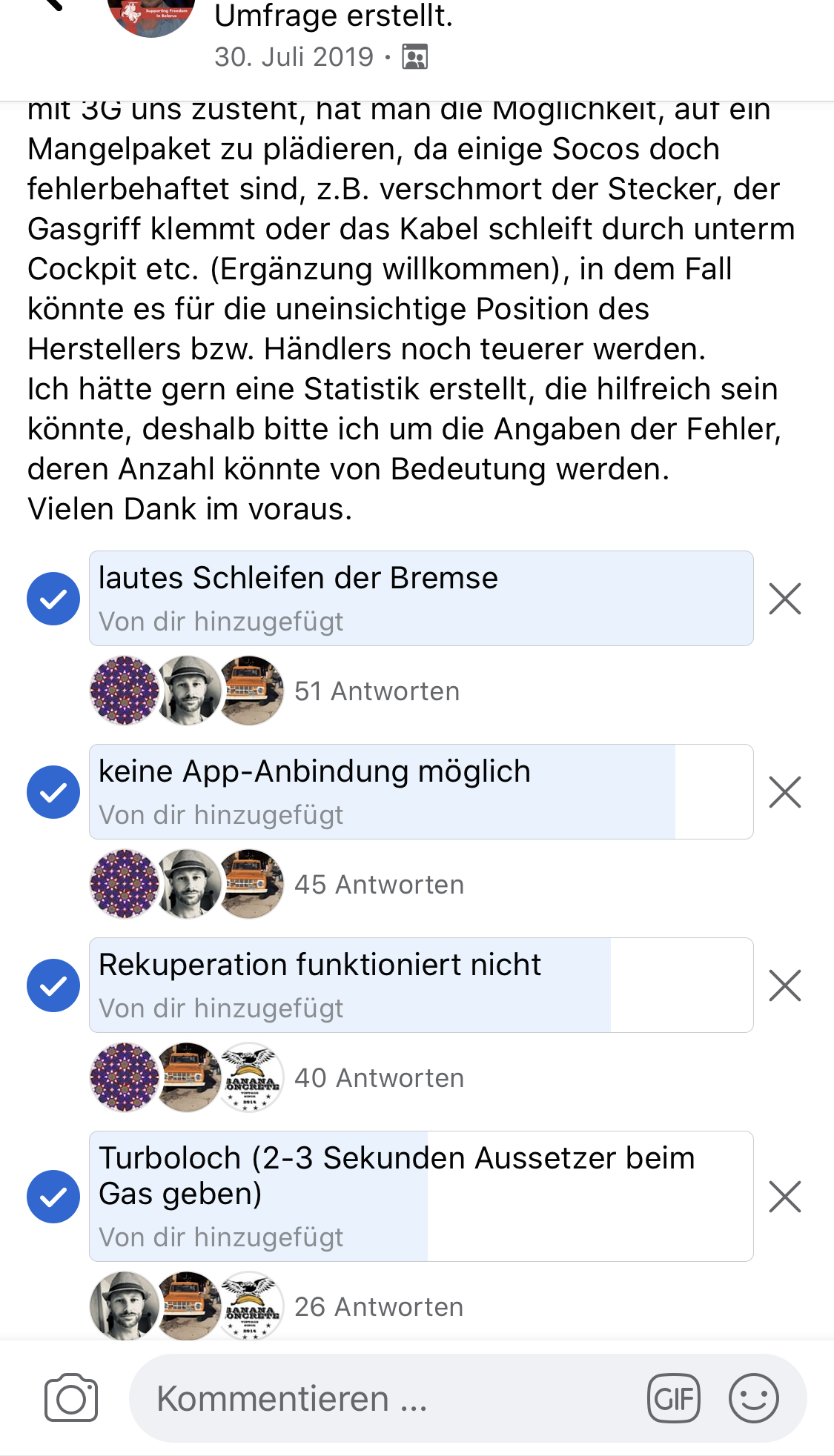The height and width of the screenshot is (1456, 834).
Task: Uncheck the vote for 'lautes Schleifen der Bremse'
Action: (x=53, y=599)
